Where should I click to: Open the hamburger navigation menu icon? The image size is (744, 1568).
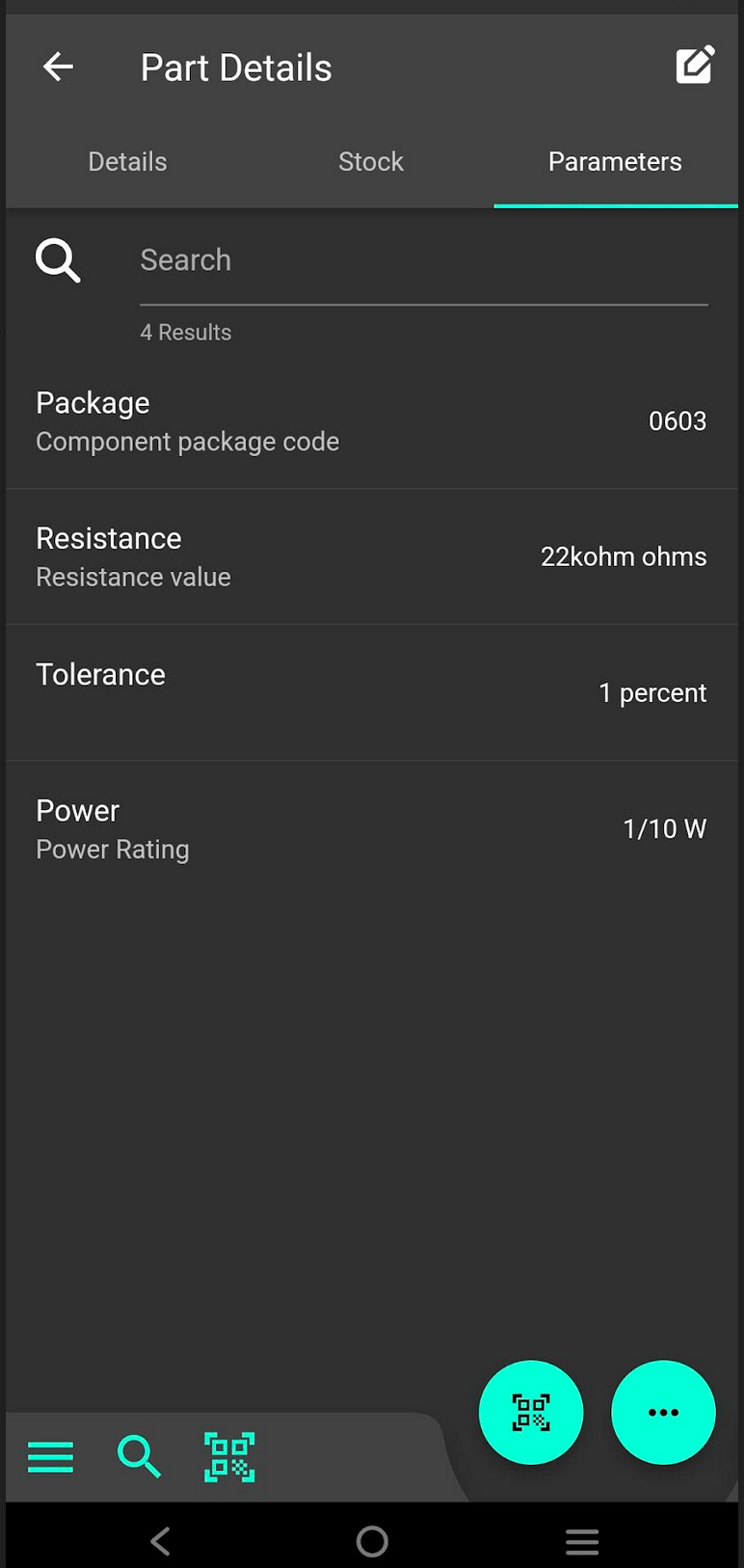50,1457
